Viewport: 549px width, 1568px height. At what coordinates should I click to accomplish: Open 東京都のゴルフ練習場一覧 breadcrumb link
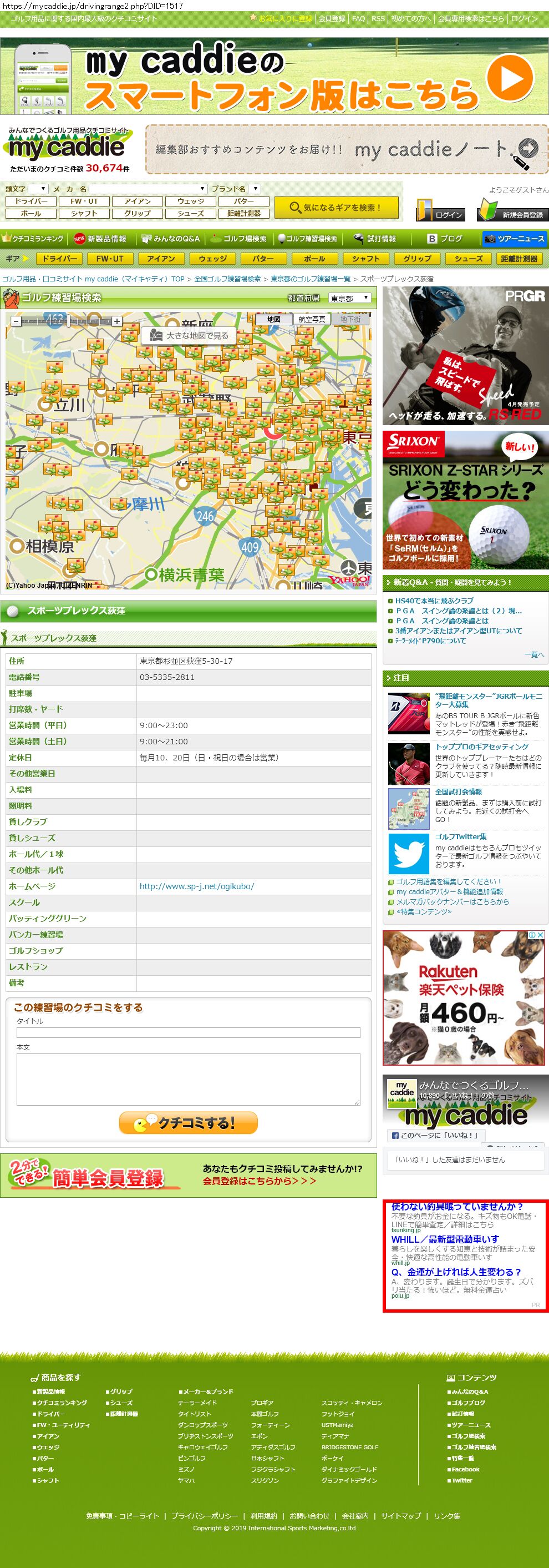(310, 279)
